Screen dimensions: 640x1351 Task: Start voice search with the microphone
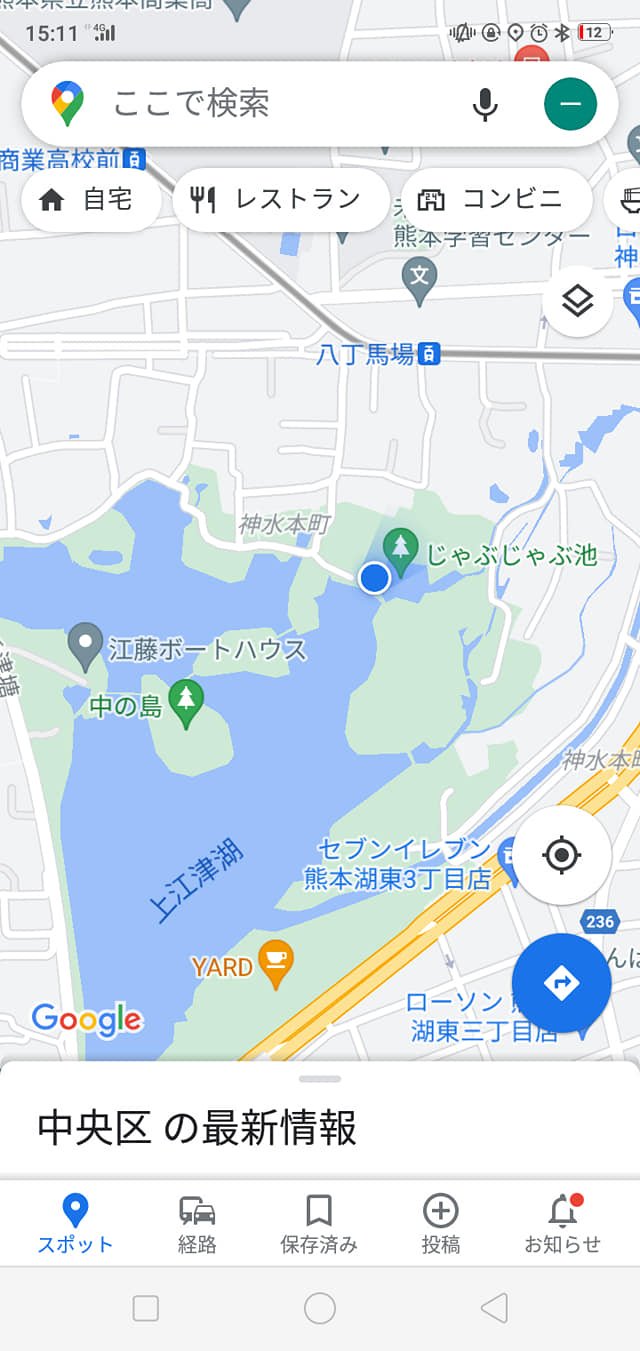(x=485, y=104)
